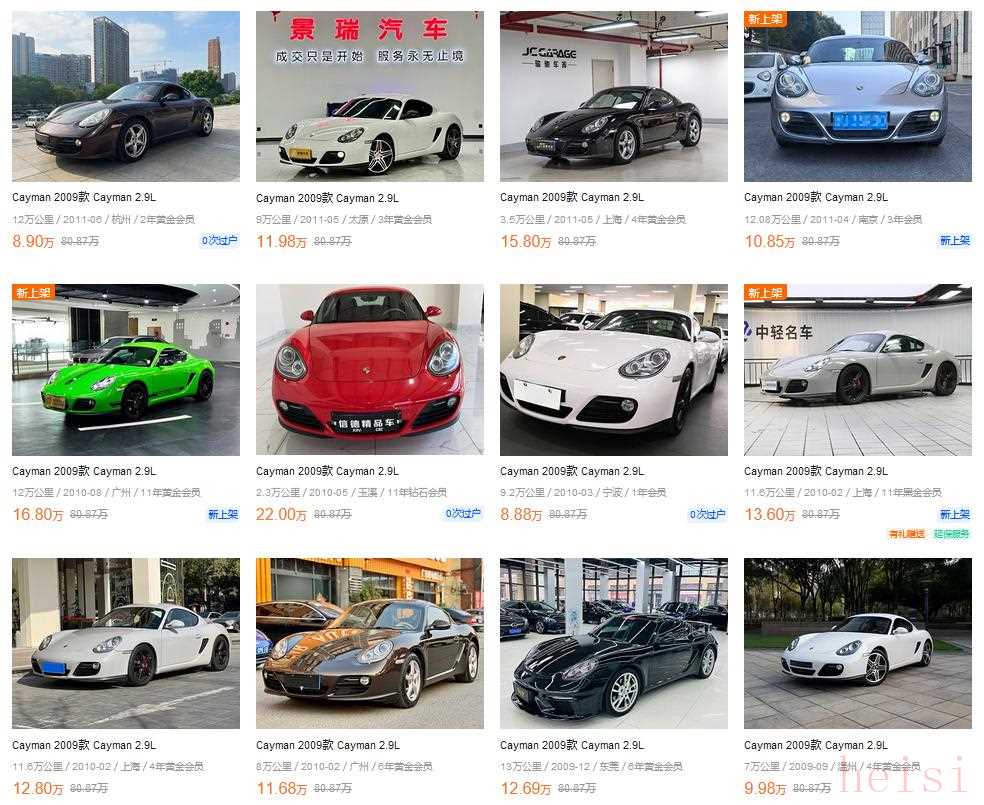Select the Cayman listing priced 13.60万

point(857,370)
